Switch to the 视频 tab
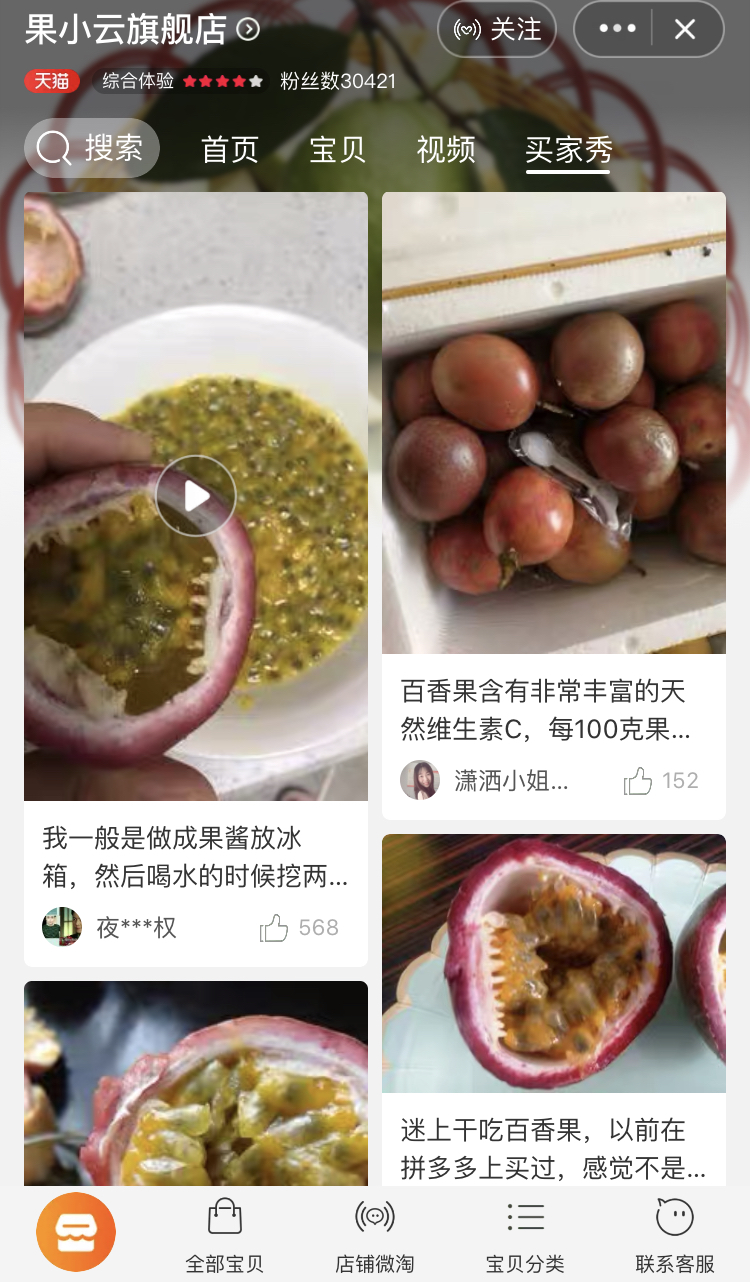The width and height of the screenshot is (750, 1282). (x=446, y=150)
